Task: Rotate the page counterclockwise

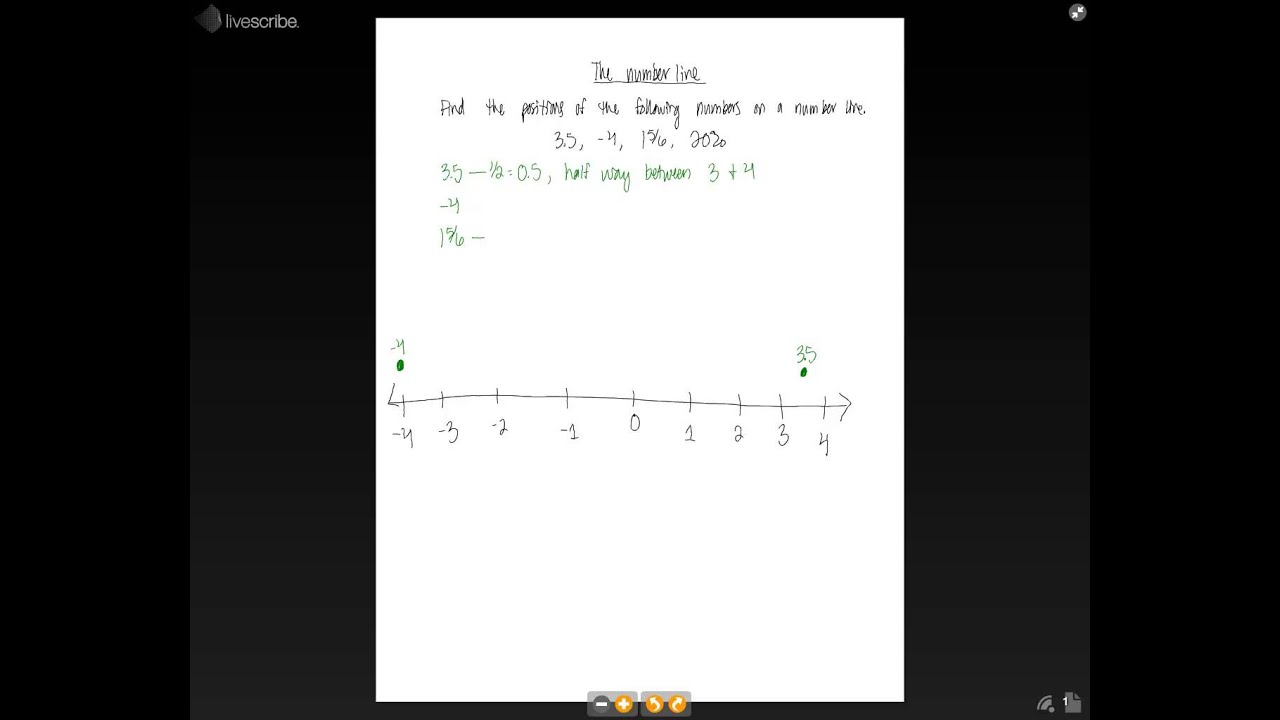Action: 654,704
